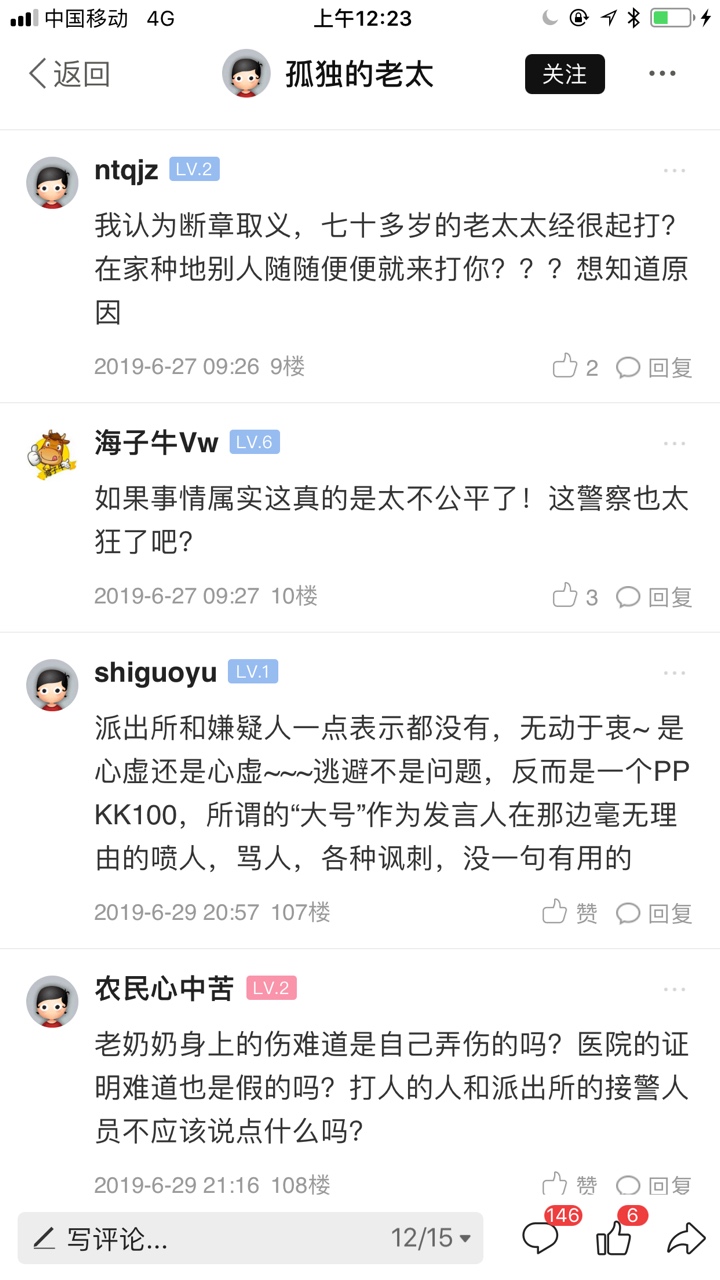
Task: Open more options on 农民心中苦's comment
Action: point(675,990)
